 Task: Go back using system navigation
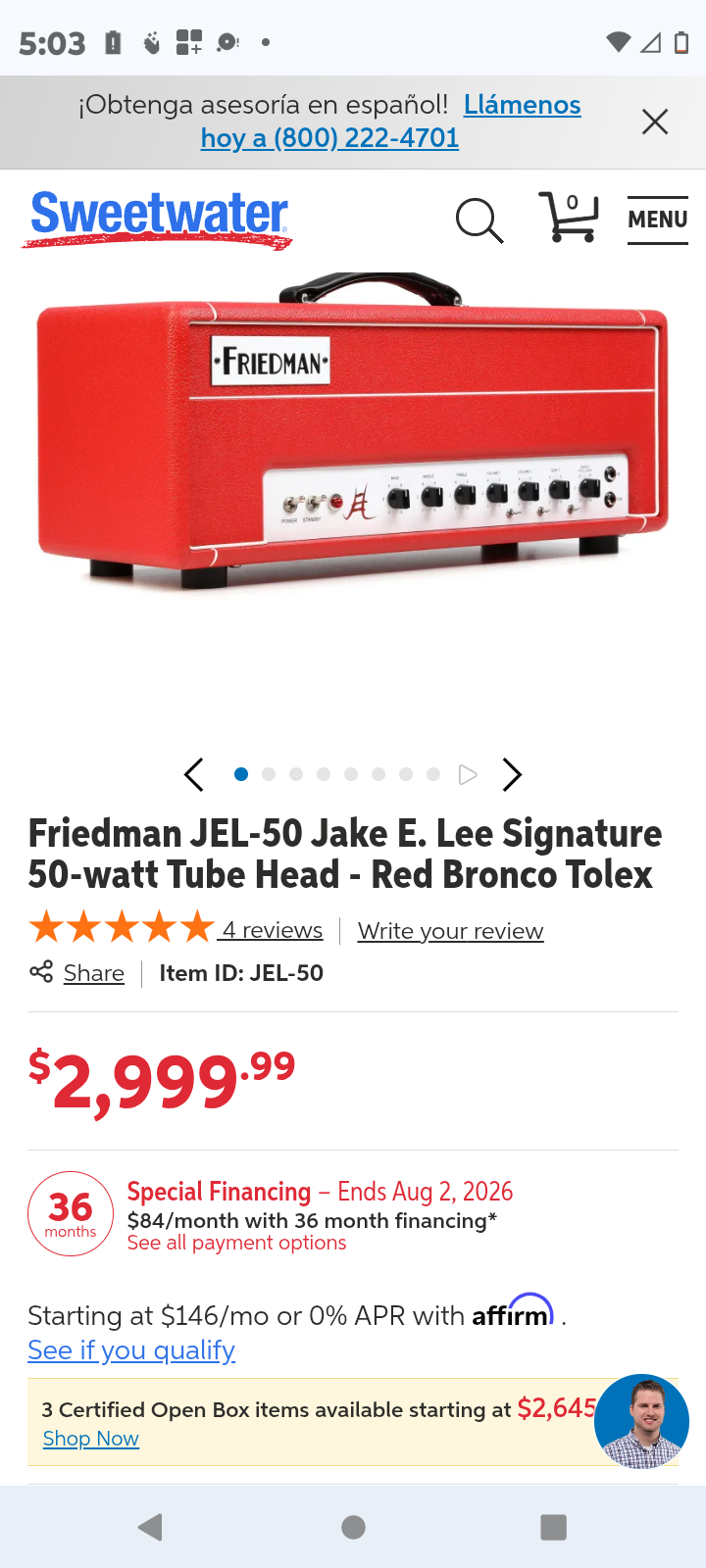[x=150, y=1527]
